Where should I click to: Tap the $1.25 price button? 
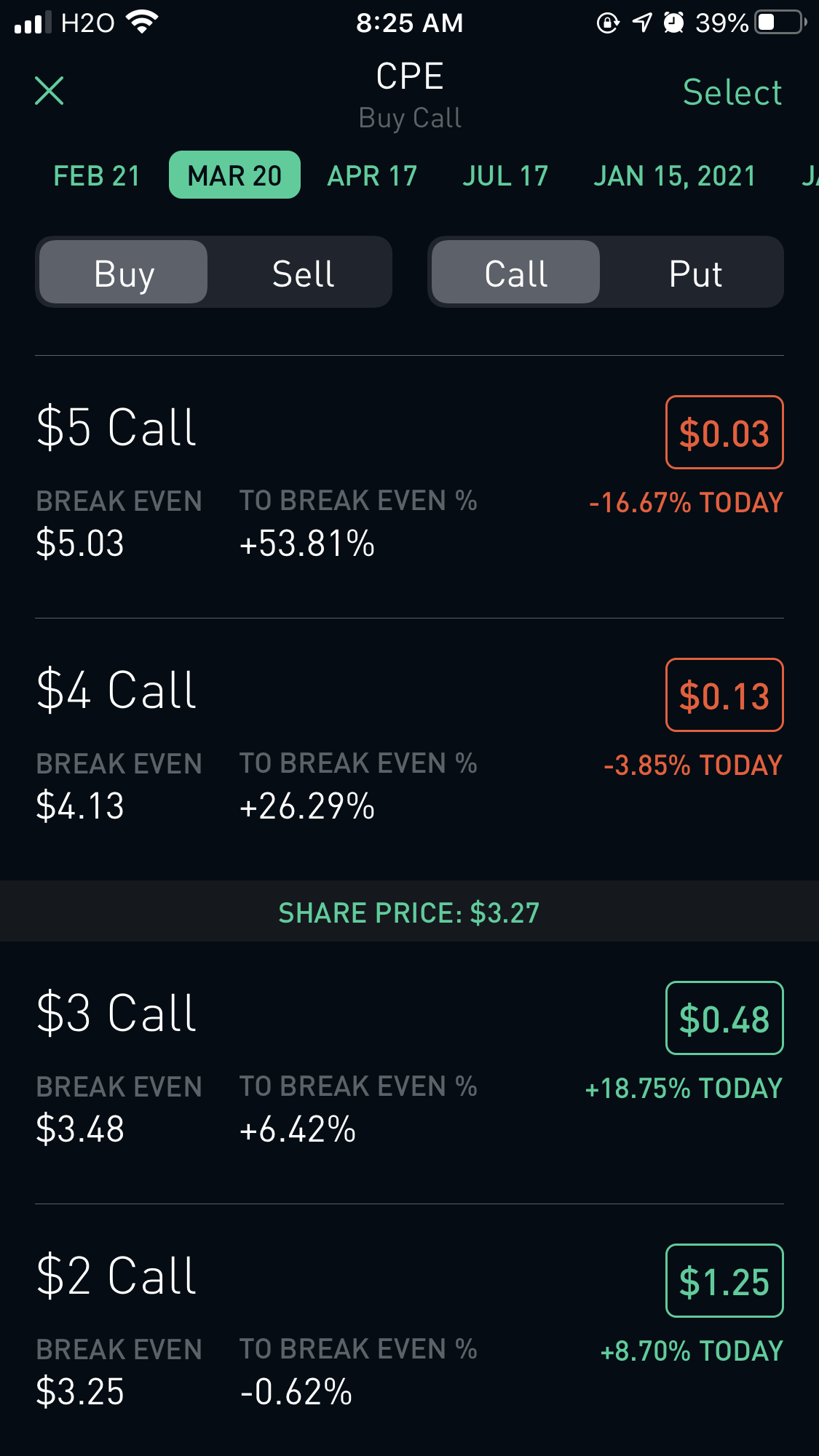point(724,1281)
